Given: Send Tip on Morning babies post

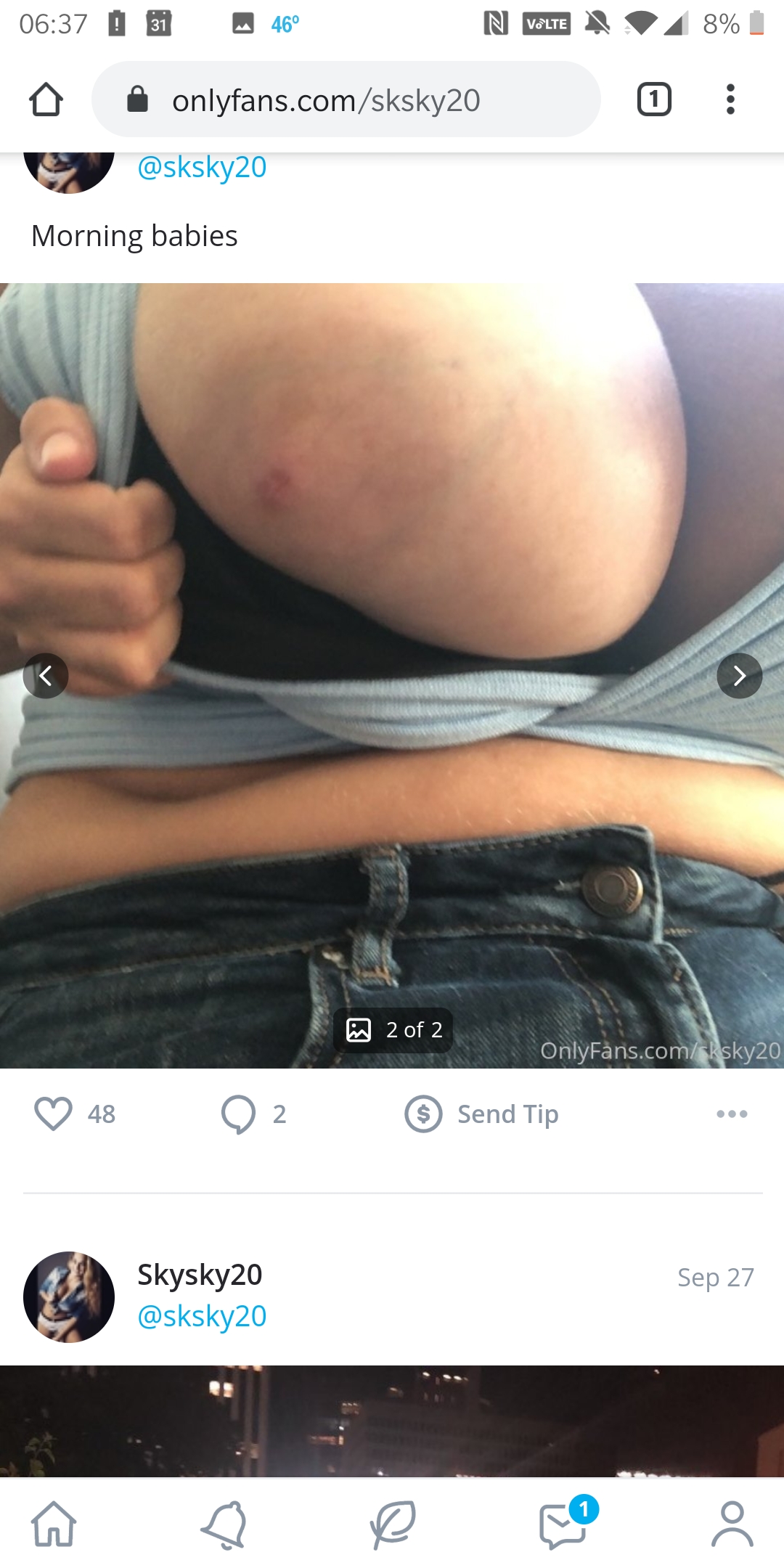Looking at the screenshot, I should (482, 1114).
